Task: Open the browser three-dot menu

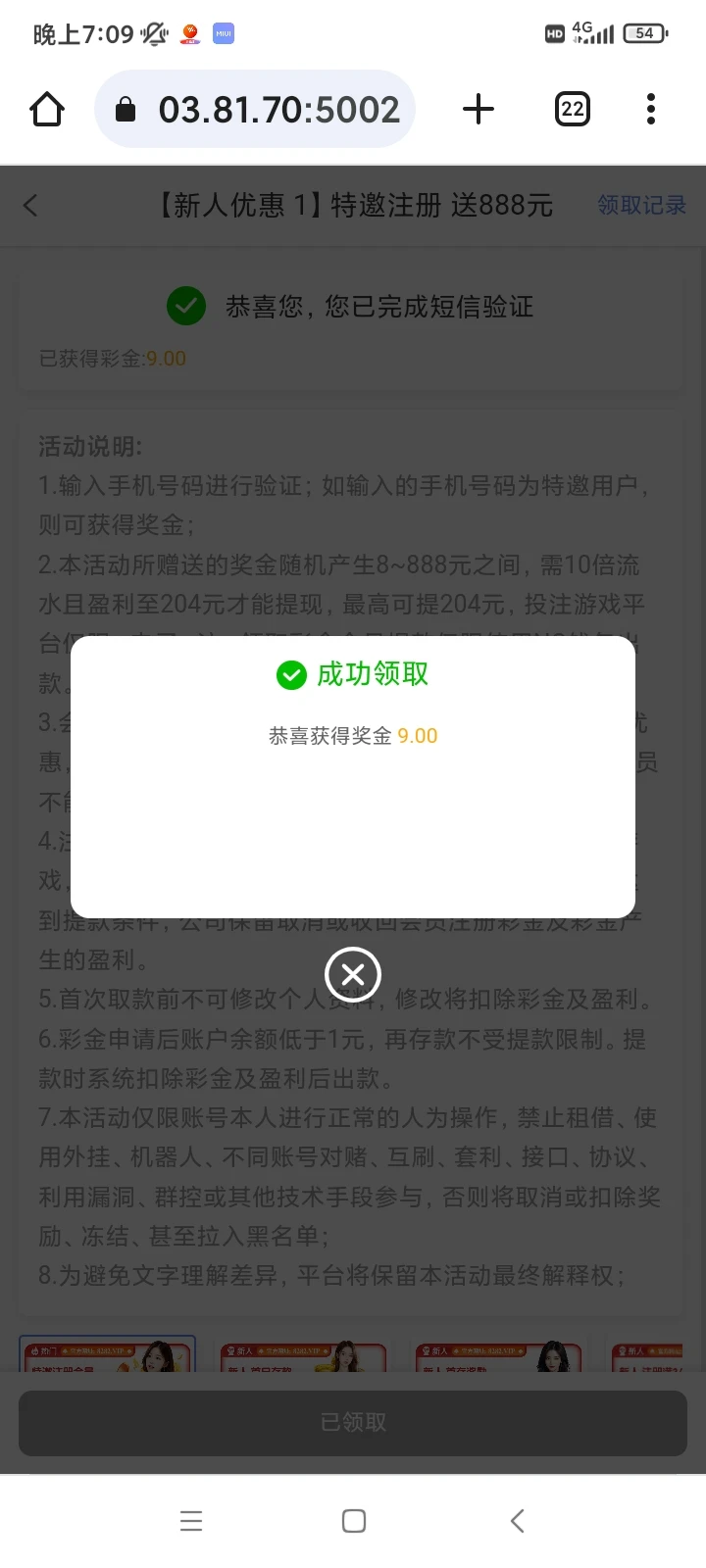Action: (x=650, y=109)
